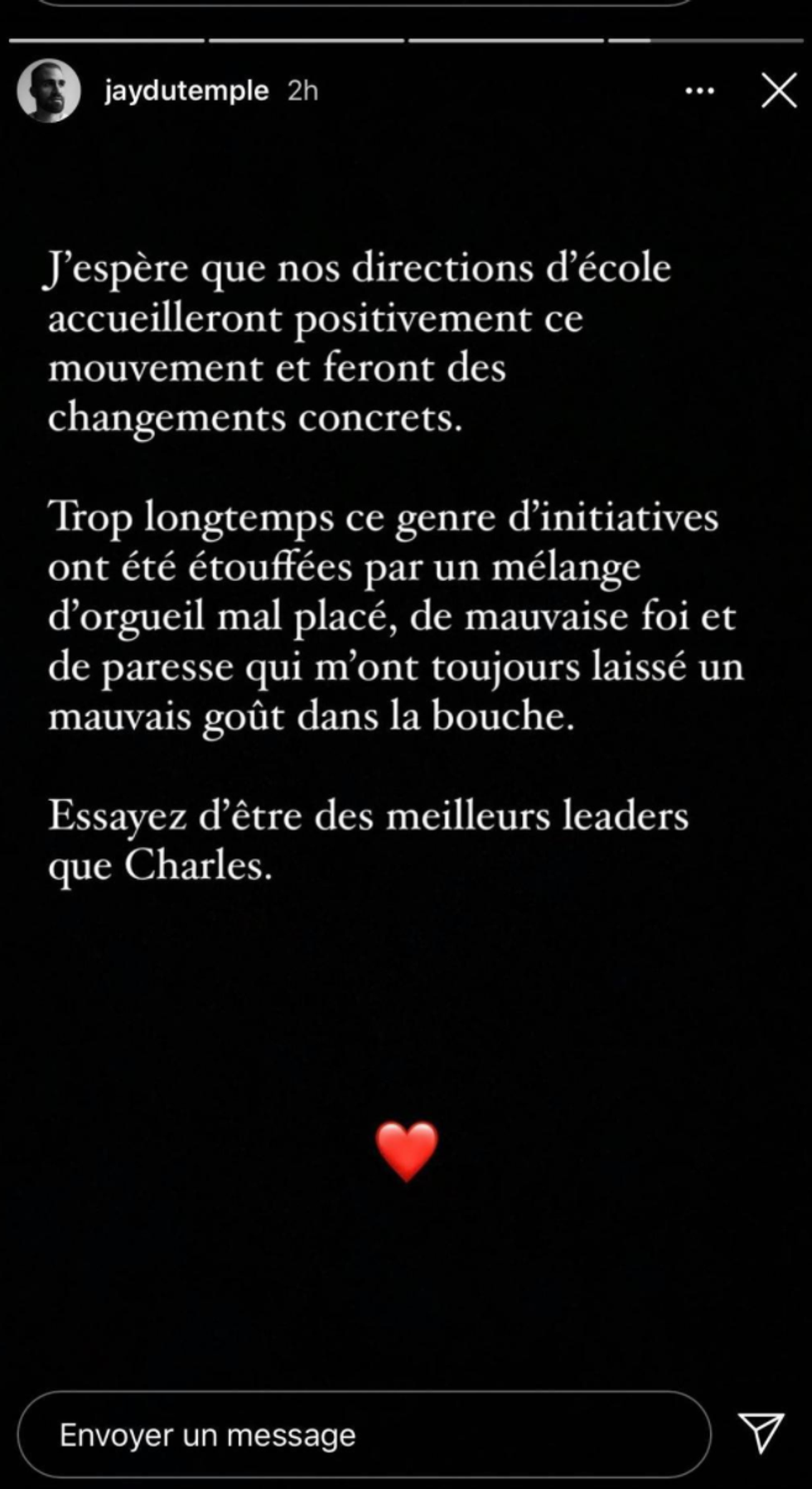Share the story with the paper plane icon
812x1489 pixels.
click(761, 1433)
